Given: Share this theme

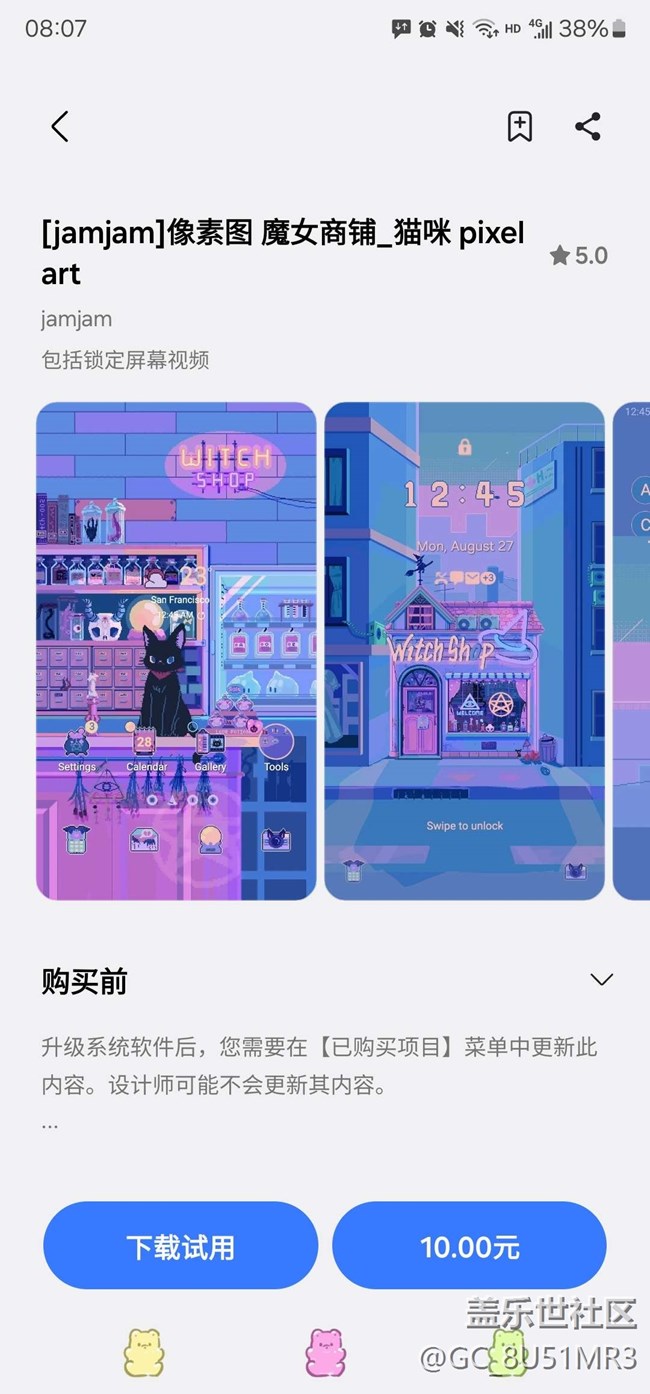Looking at the screenshot, I should pos(588,127).
